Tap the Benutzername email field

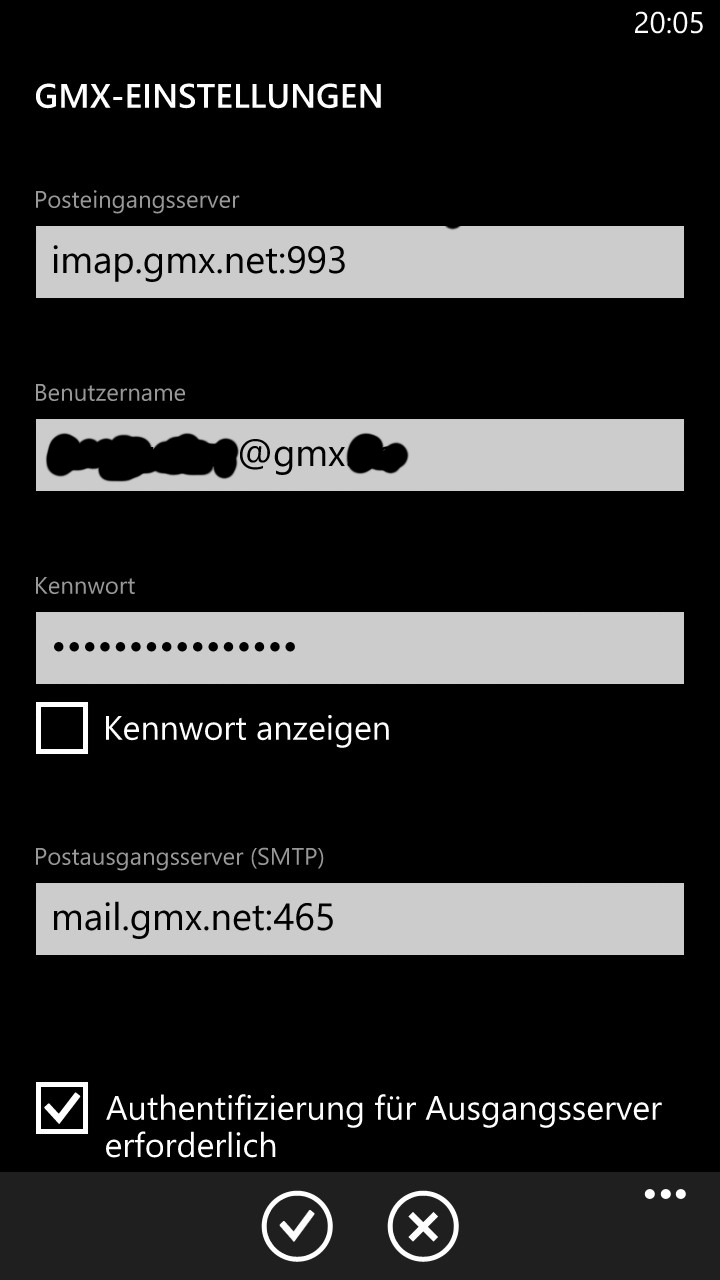pyautogui.click(x=360, y=455)
